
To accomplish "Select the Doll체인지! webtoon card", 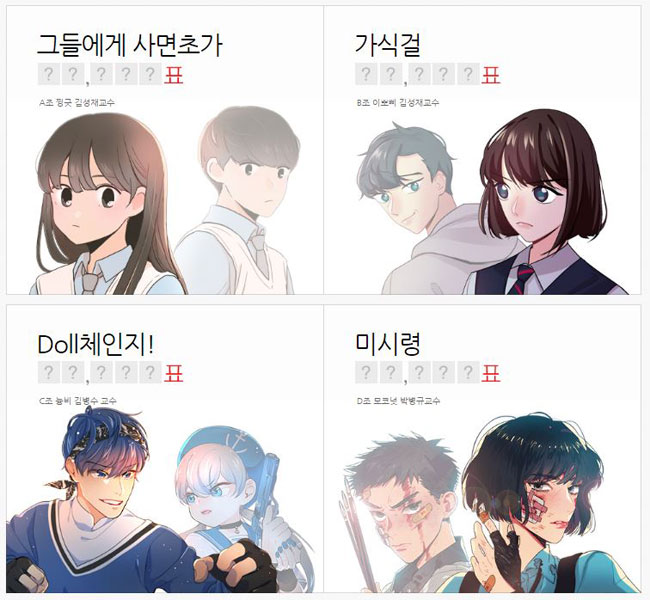I will click(x=164, y=450).
